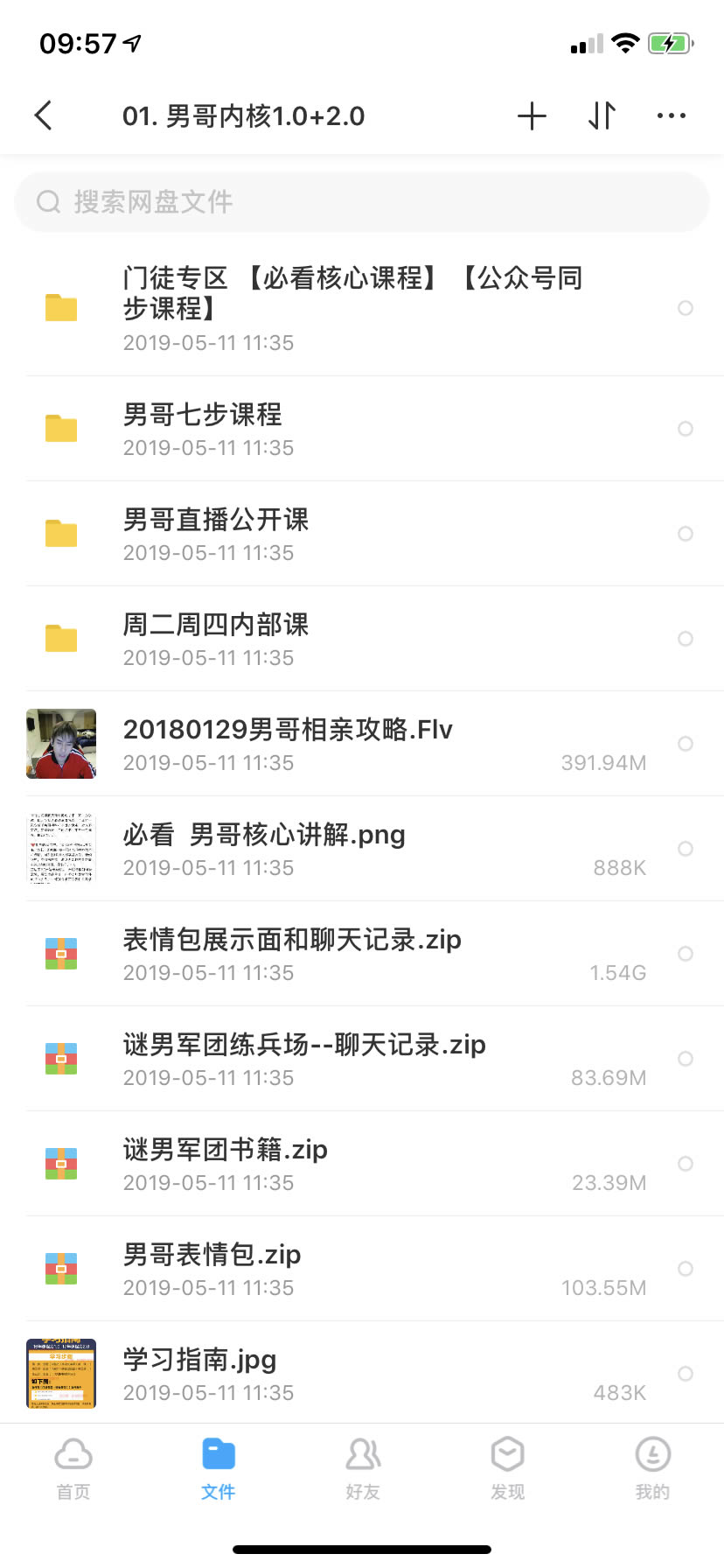Open the three-dot overflow menu
The height and width of the screenshot is (1568, 724).
tap(671, 115)
